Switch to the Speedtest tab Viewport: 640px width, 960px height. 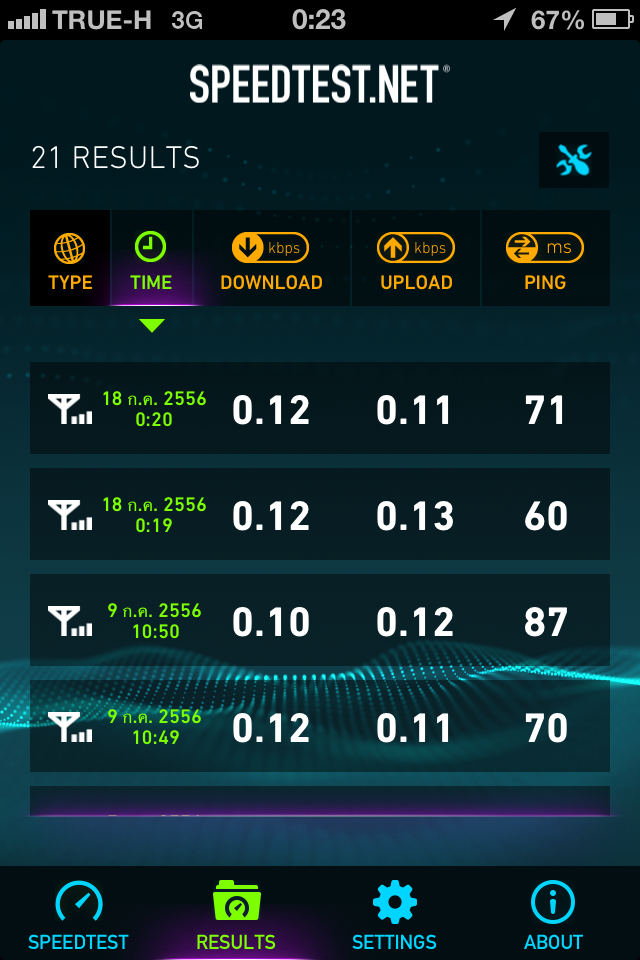[78, 915]
